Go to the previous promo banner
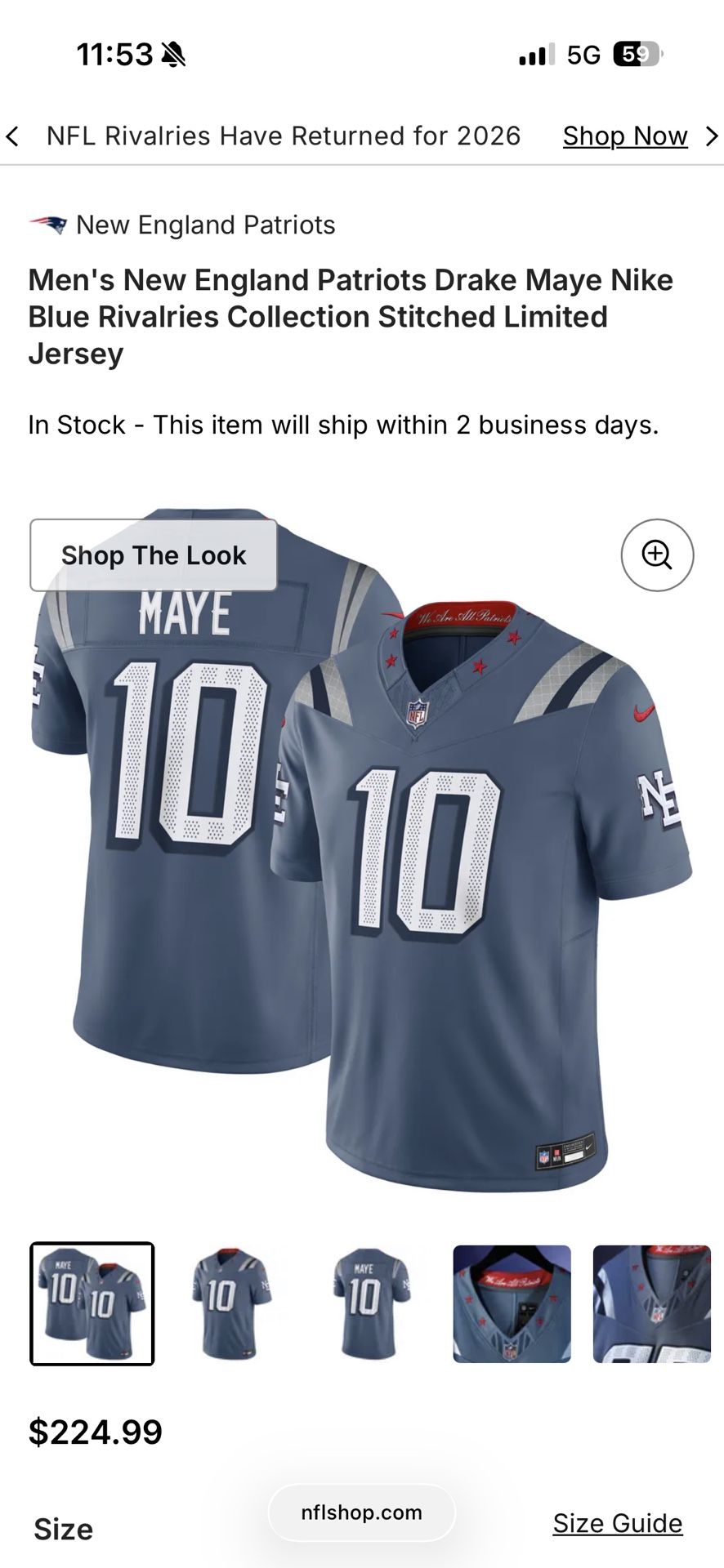Screen dimensions: 724x1568 pos(12,136)
